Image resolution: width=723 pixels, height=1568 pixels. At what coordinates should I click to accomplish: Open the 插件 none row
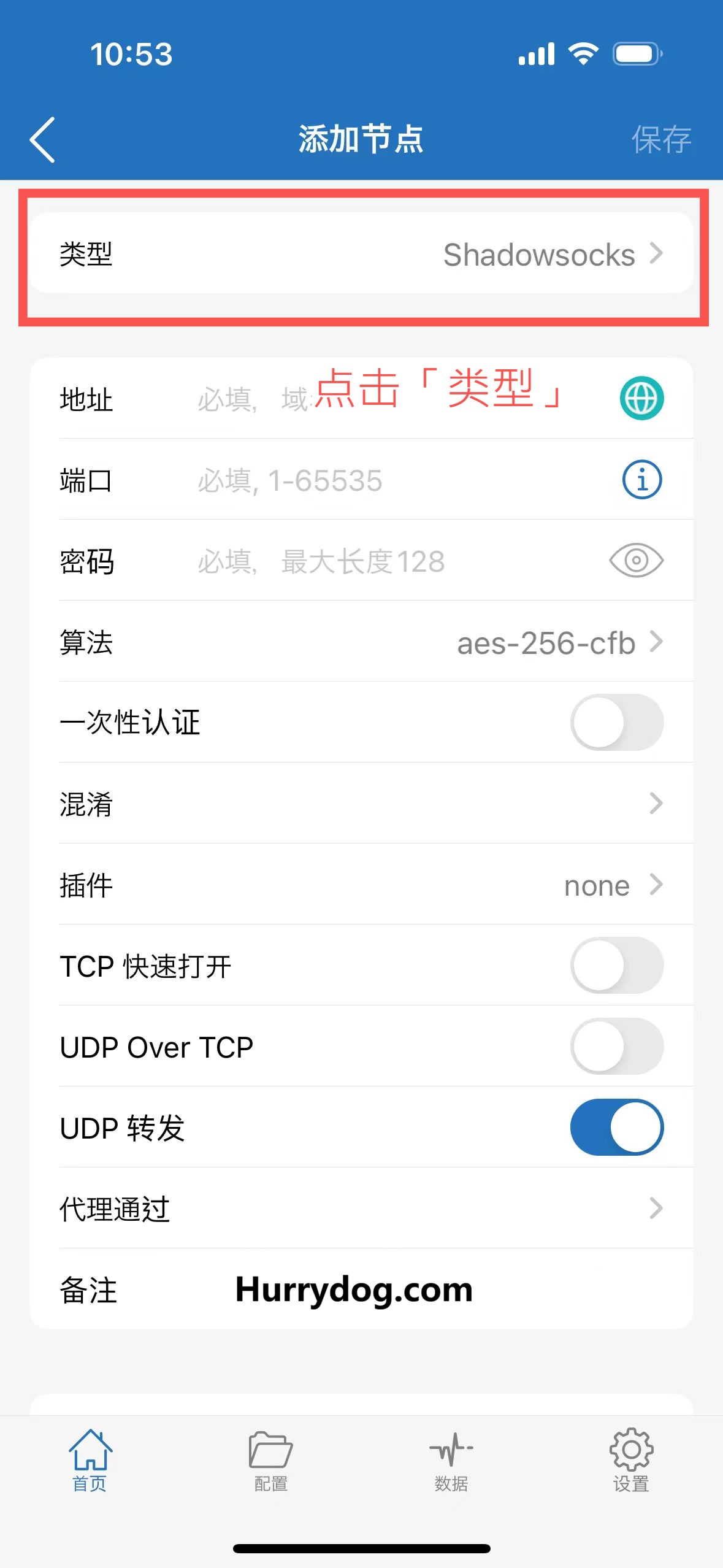pyautogui.click(x=361, y=885)
